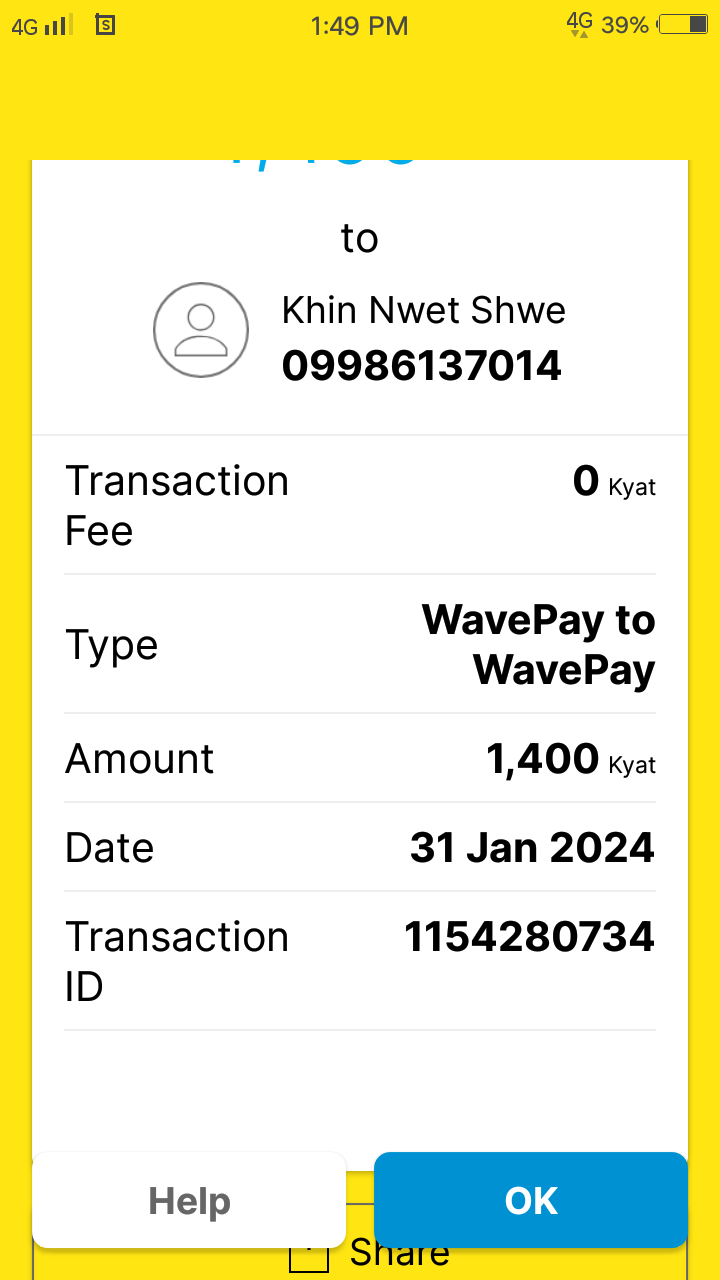The height and width of the screenshot is (1280, 720).
Task: Tap the Help button
Action: [189, 1200]
